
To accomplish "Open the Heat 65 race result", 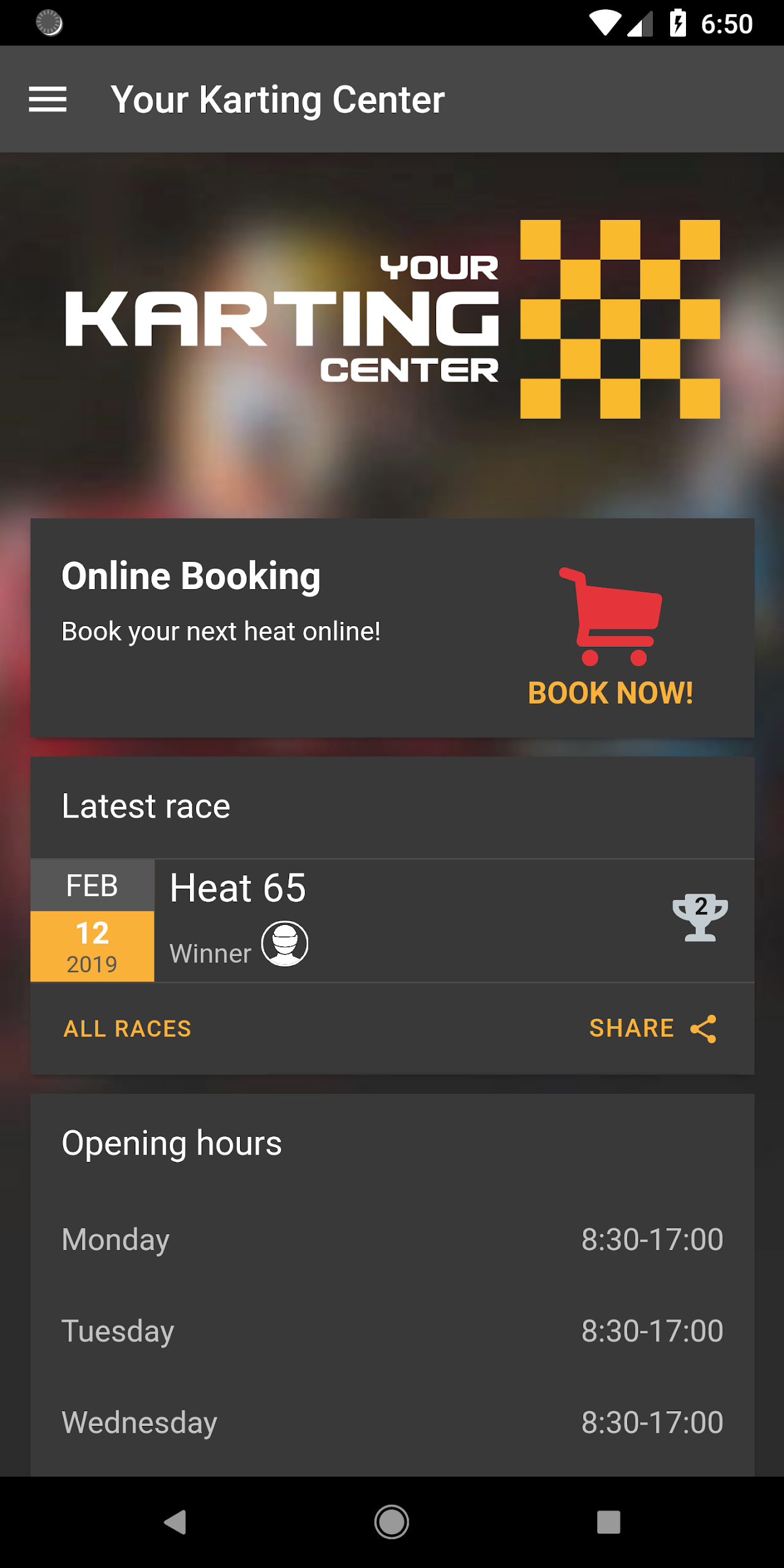I will coord(392,920).
